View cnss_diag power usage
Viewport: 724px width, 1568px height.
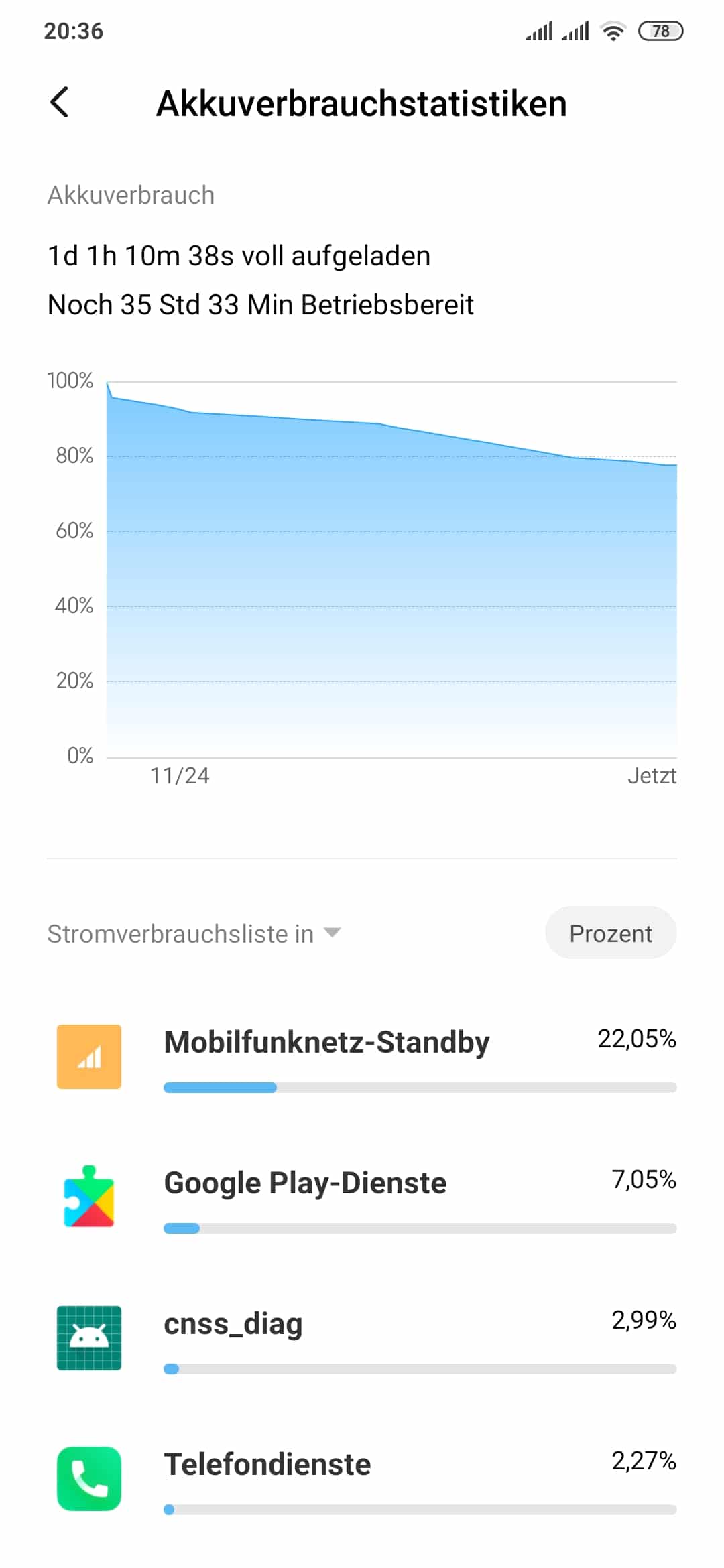tap(362, 1339)
